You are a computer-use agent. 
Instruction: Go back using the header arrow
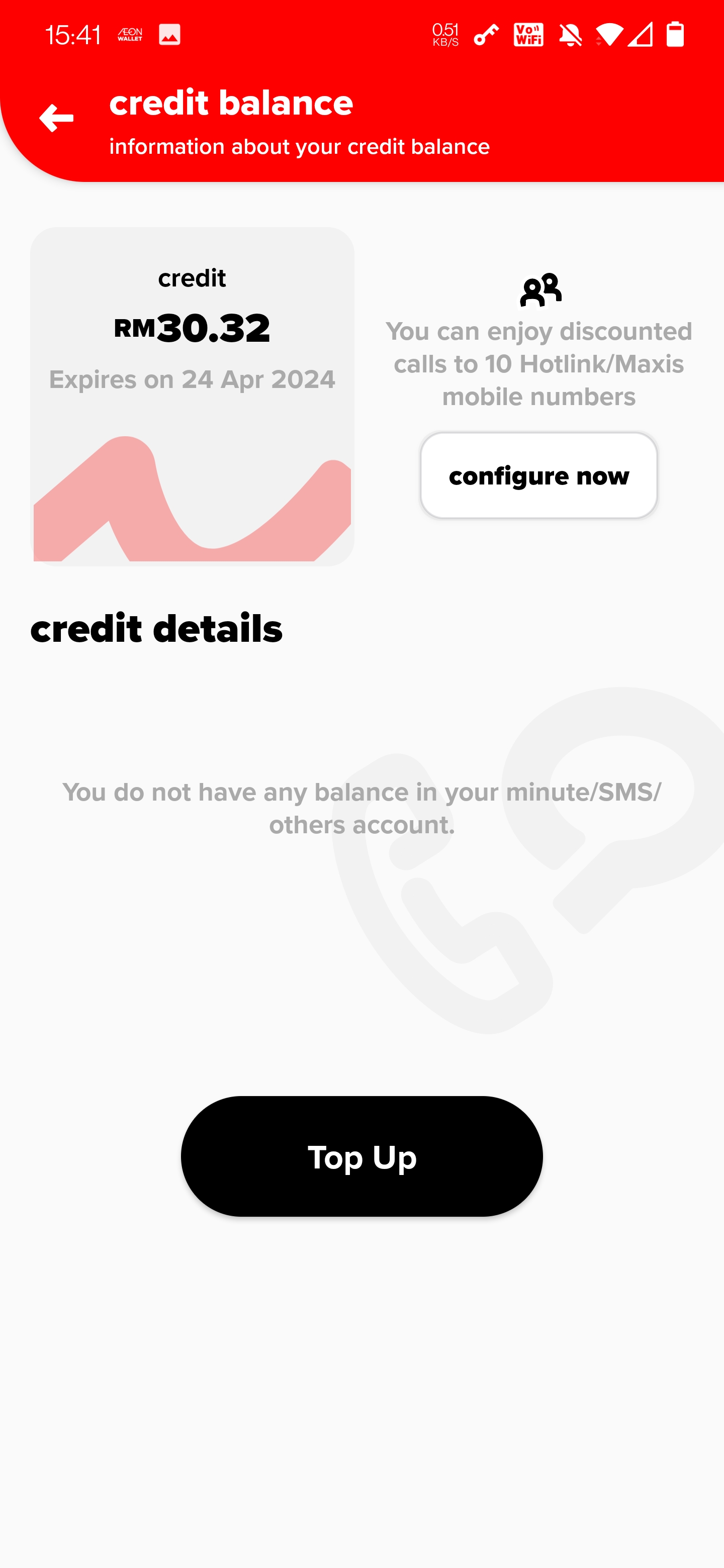click(56, 118)
